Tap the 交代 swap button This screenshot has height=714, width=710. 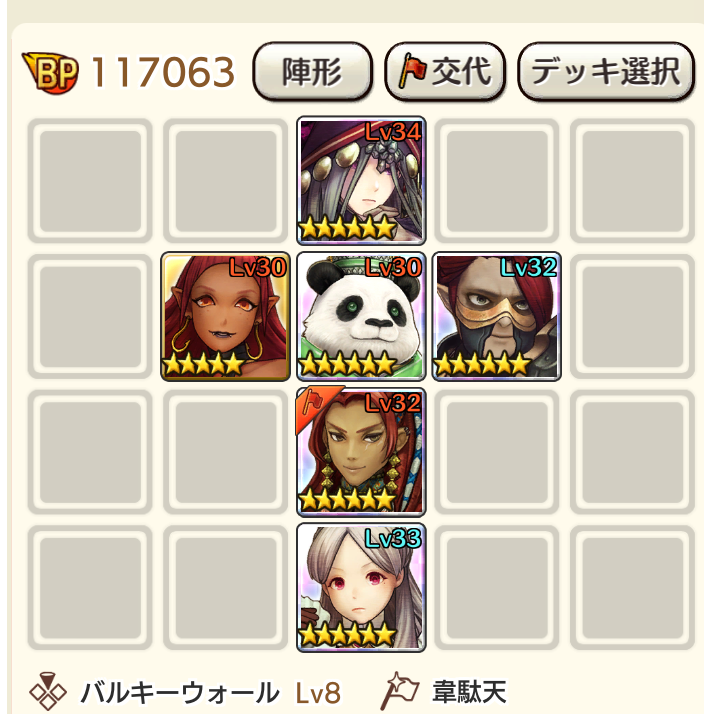point(447,71)
